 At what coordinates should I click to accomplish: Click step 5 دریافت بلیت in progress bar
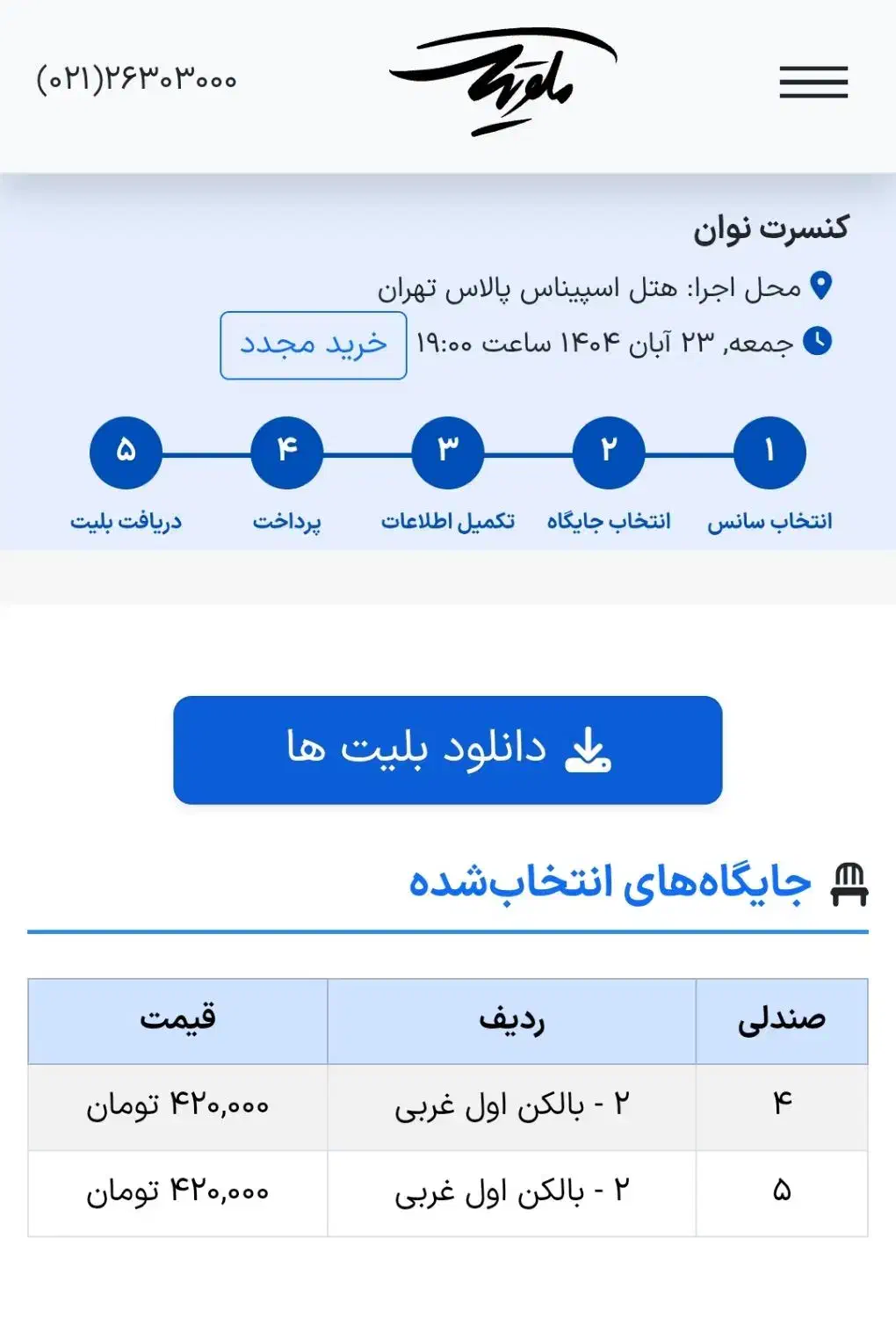coord(126,451)
